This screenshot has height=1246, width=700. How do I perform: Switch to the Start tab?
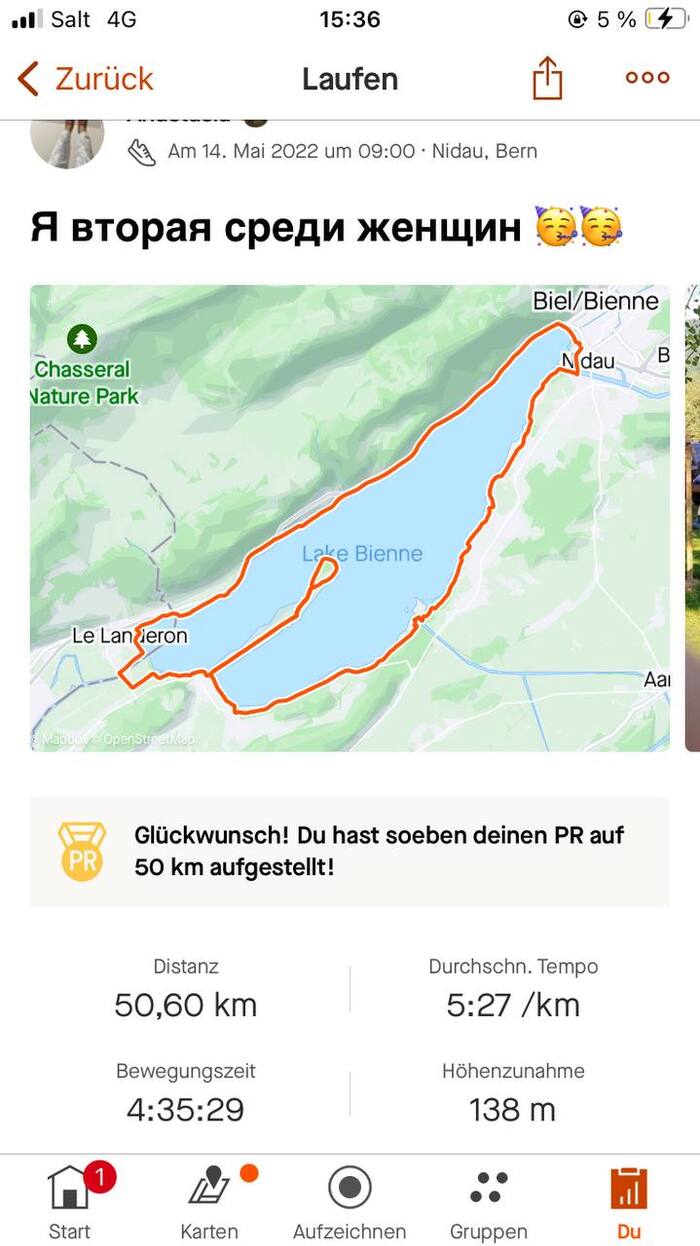(70, 1201)
